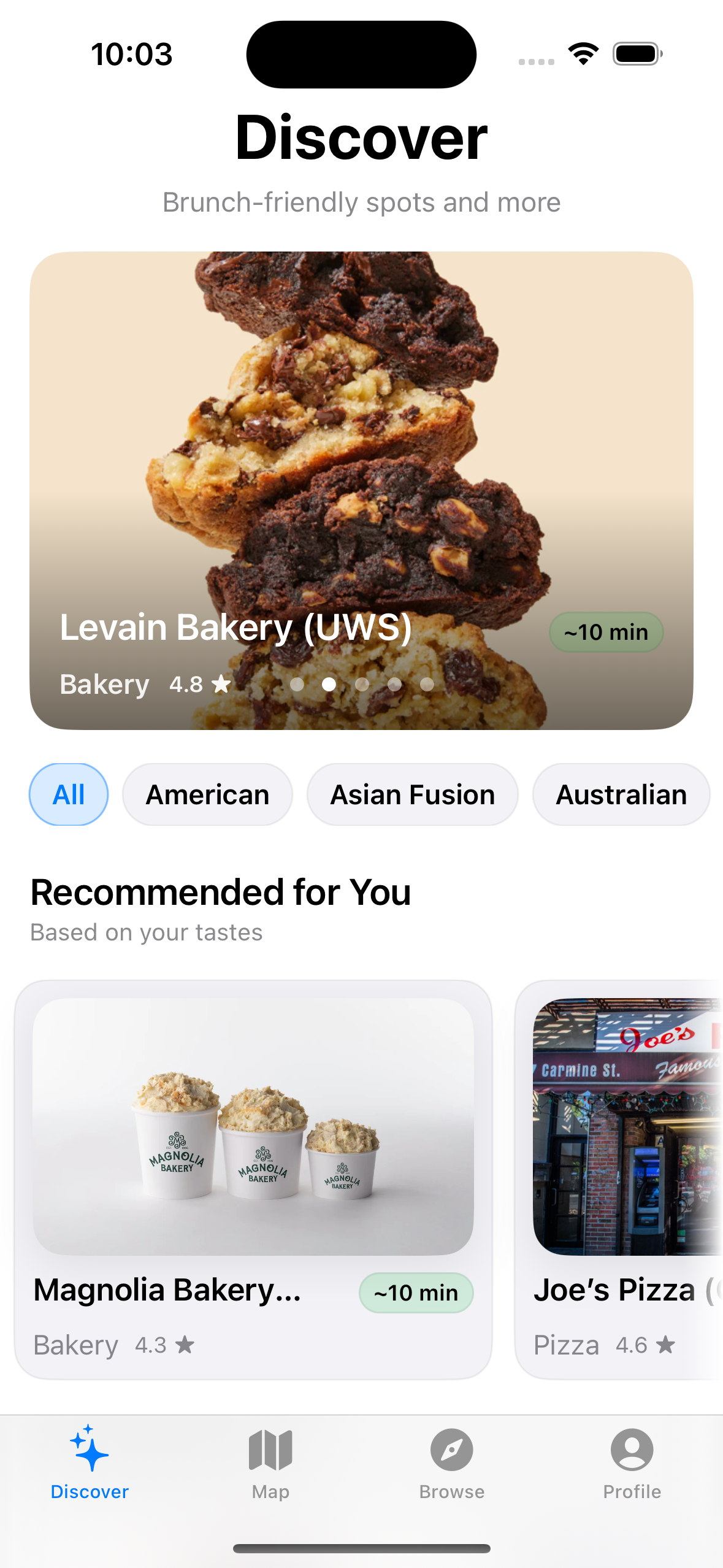Tap the third carousel pagination dot
The width and height of the screenshot is (723, 1568).
[362, 685]
